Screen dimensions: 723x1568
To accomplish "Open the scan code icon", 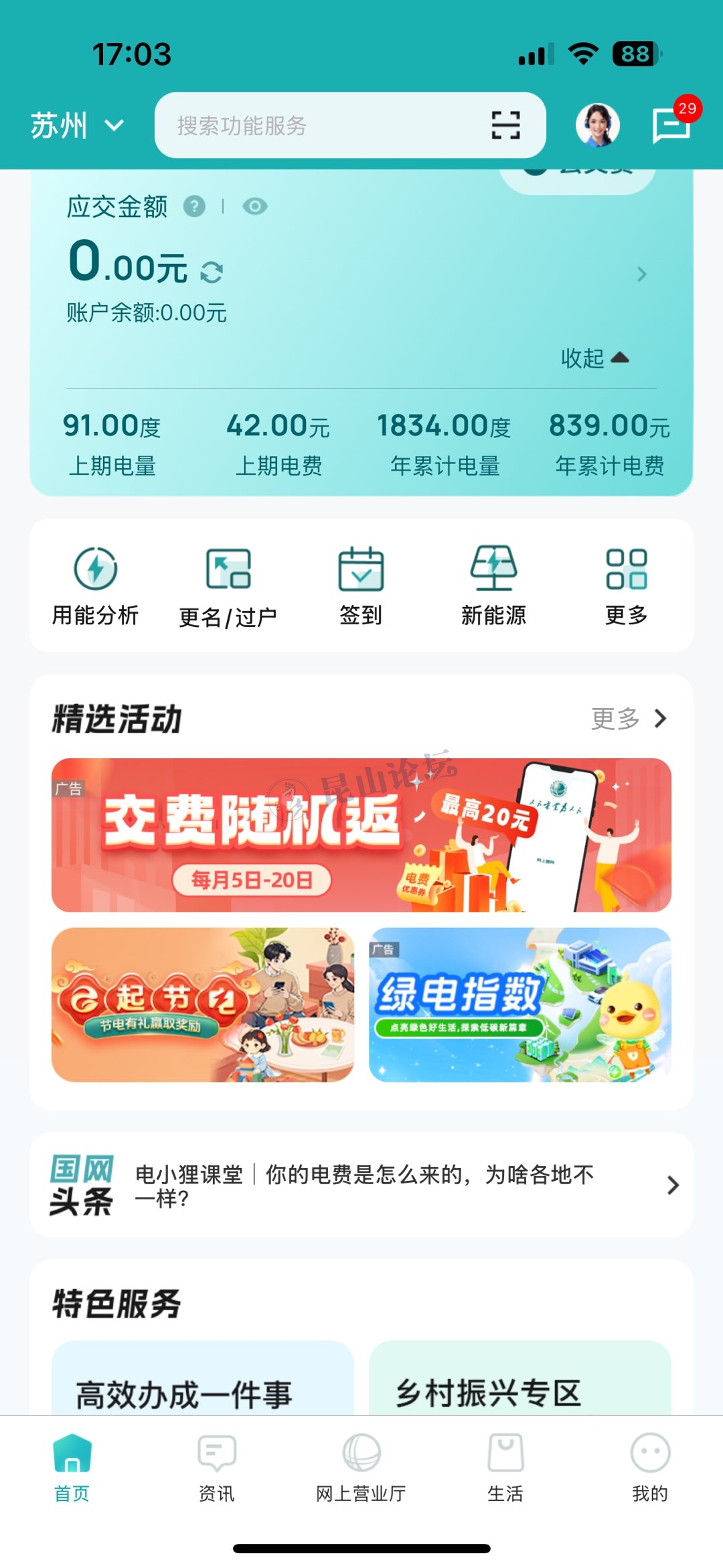I will pos(505,125).
